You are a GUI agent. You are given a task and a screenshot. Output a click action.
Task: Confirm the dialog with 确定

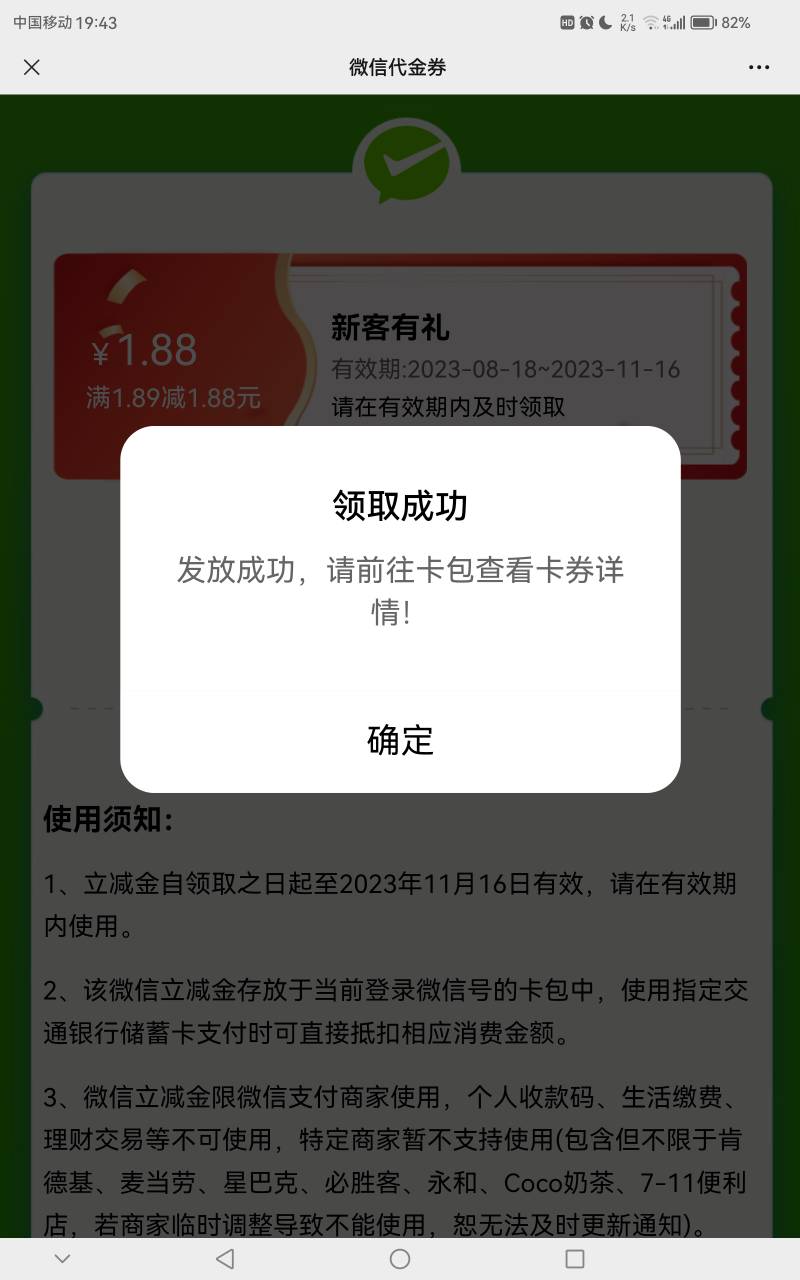(400, 740)
